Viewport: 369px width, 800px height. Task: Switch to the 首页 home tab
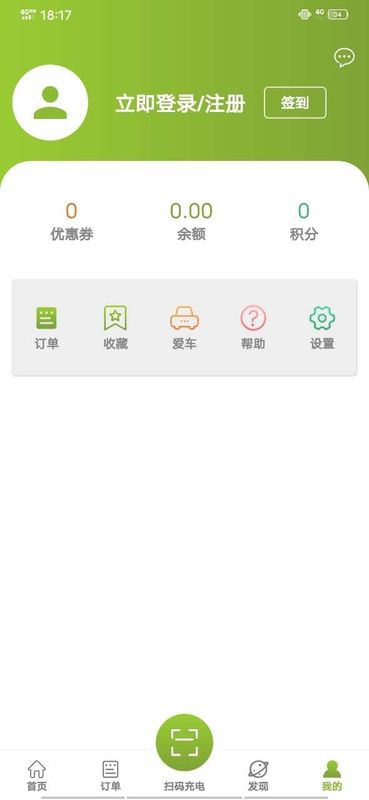click(x=37, y=775)
